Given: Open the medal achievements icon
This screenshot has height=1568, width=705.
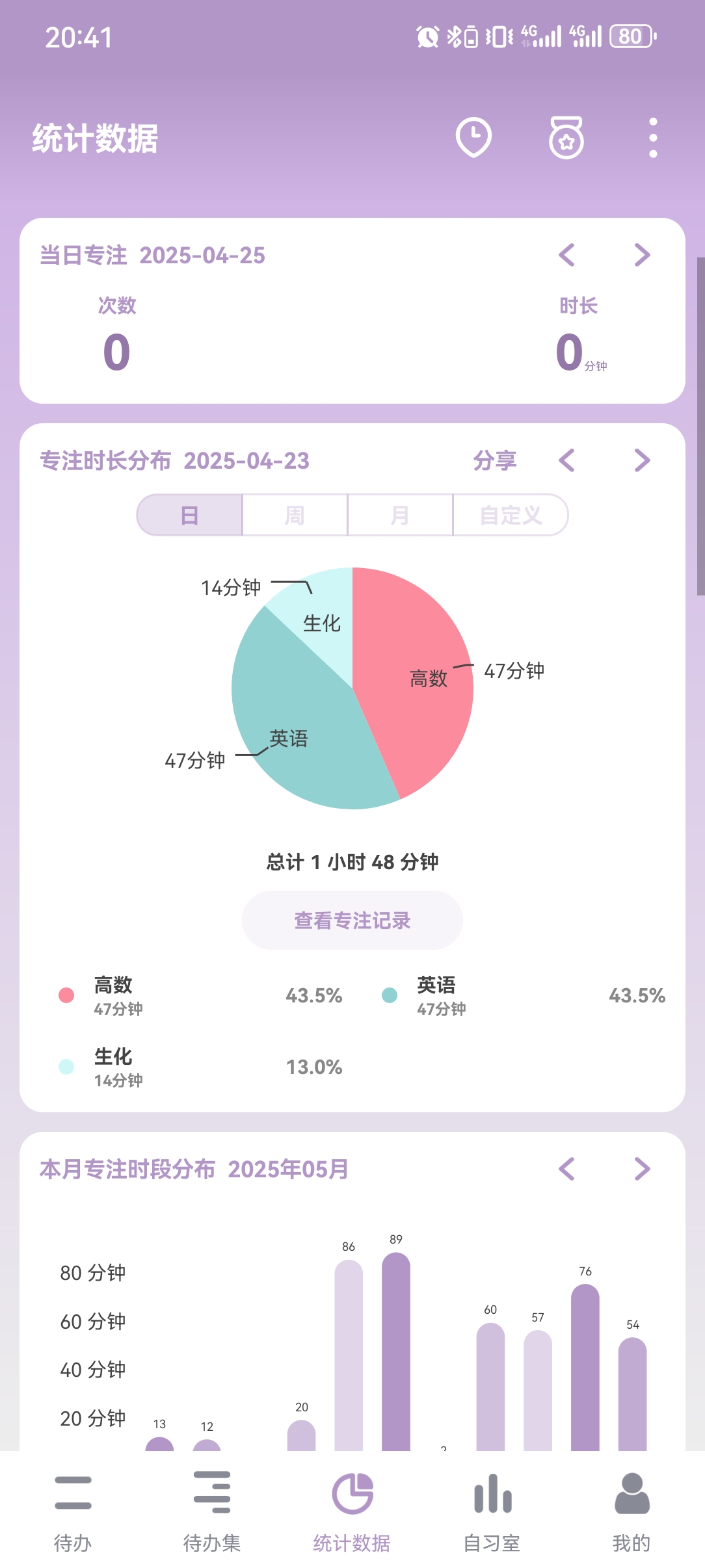Looking at the screenshot, I should click(x=566, y=137).
